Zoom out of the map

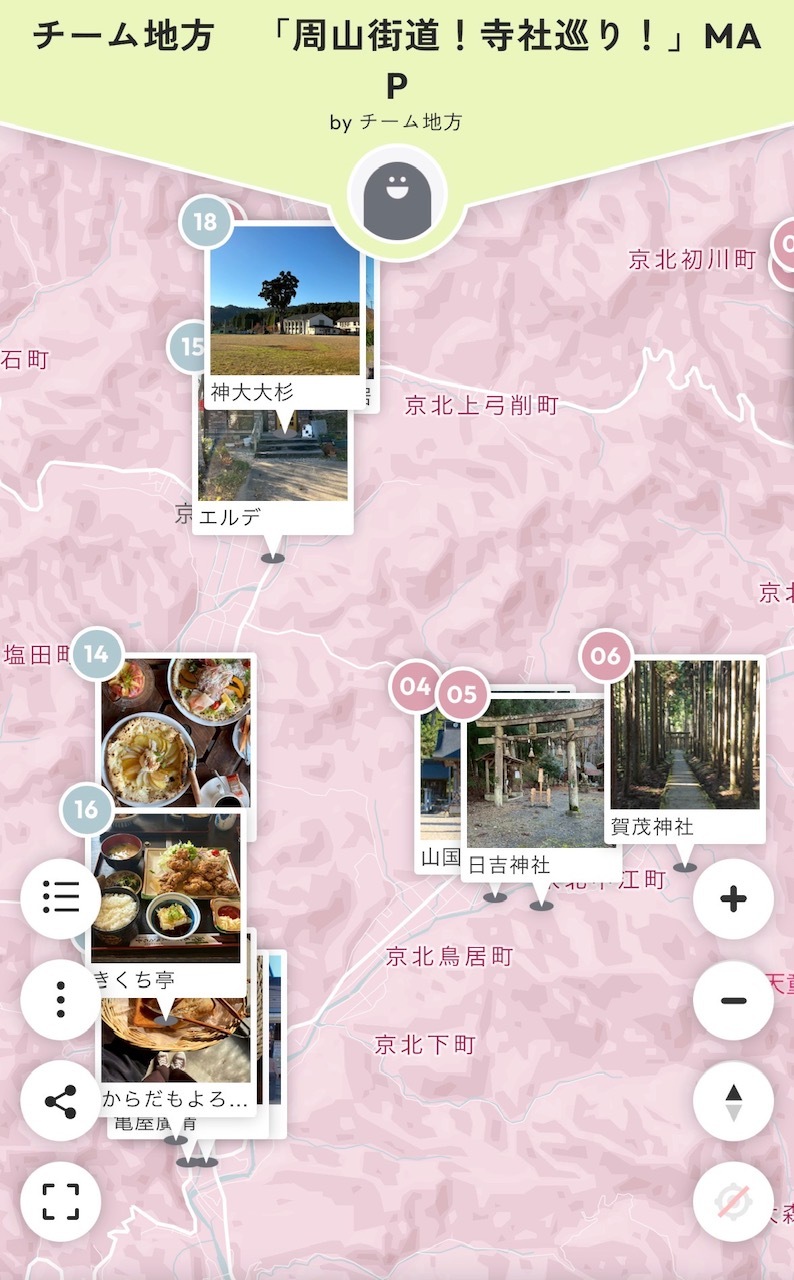click(x=733, y=1000)
